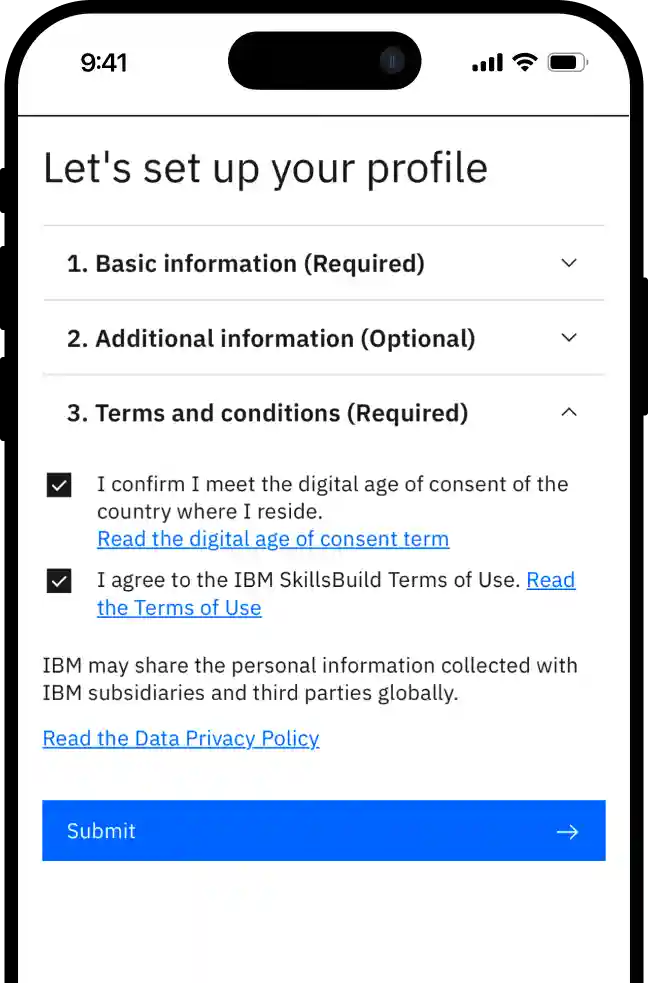
Task: Open the digital age of consent term link
Action: (x=272, y=539)
